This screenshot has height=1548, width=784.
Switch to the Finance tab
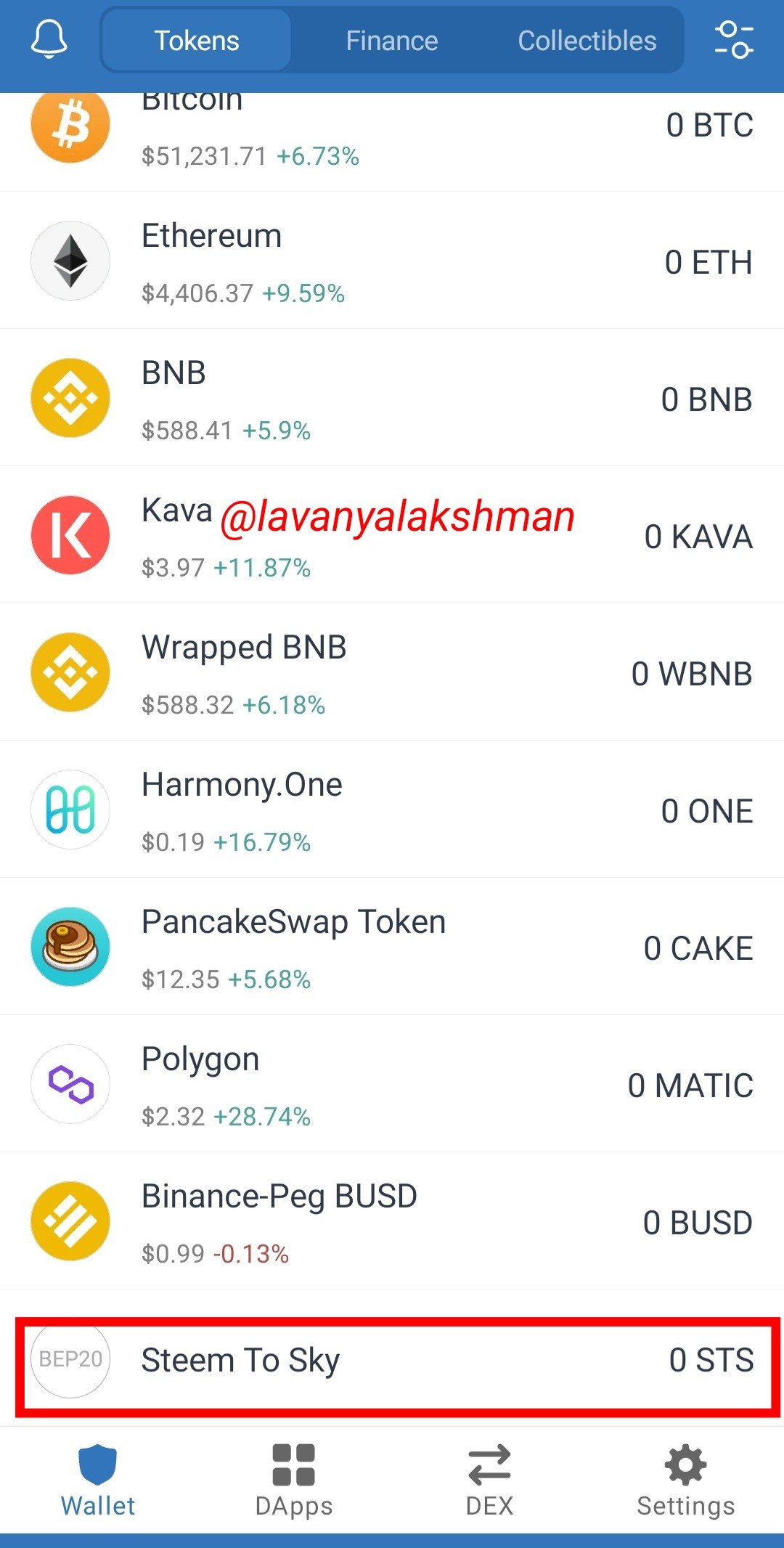392,41
